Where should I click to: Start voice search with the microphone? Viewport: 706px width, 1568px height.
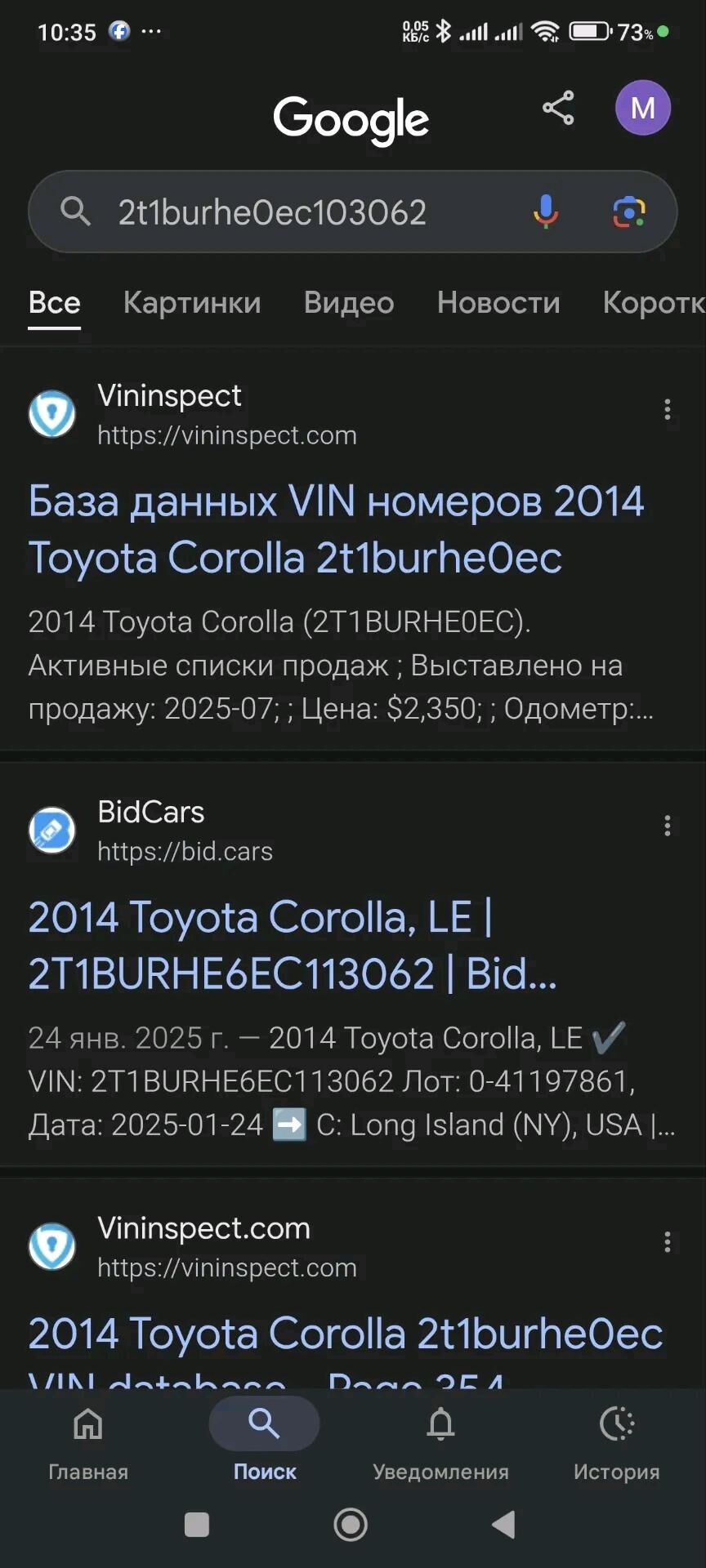tap(546, 212)
